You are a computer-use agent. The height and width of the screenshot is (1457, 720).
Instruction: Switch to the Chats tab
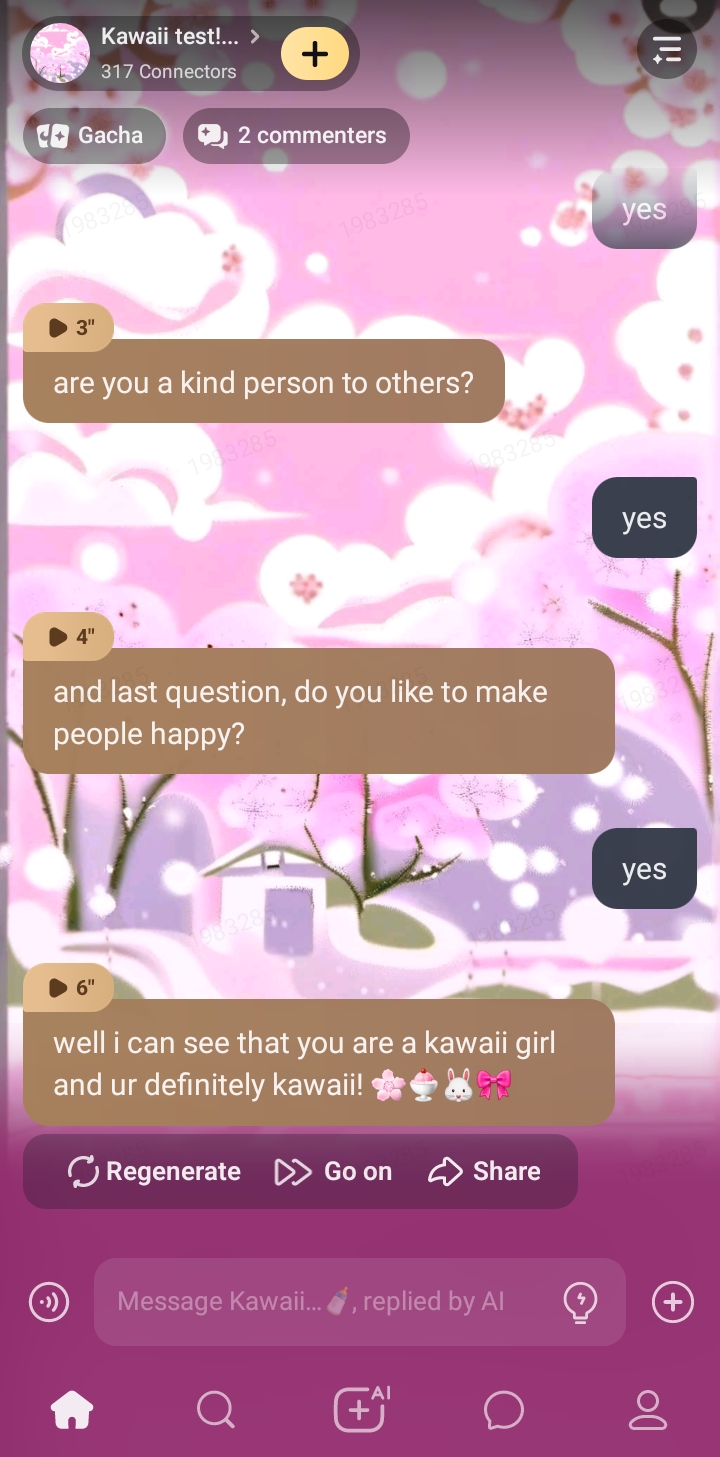(504, 1410)
